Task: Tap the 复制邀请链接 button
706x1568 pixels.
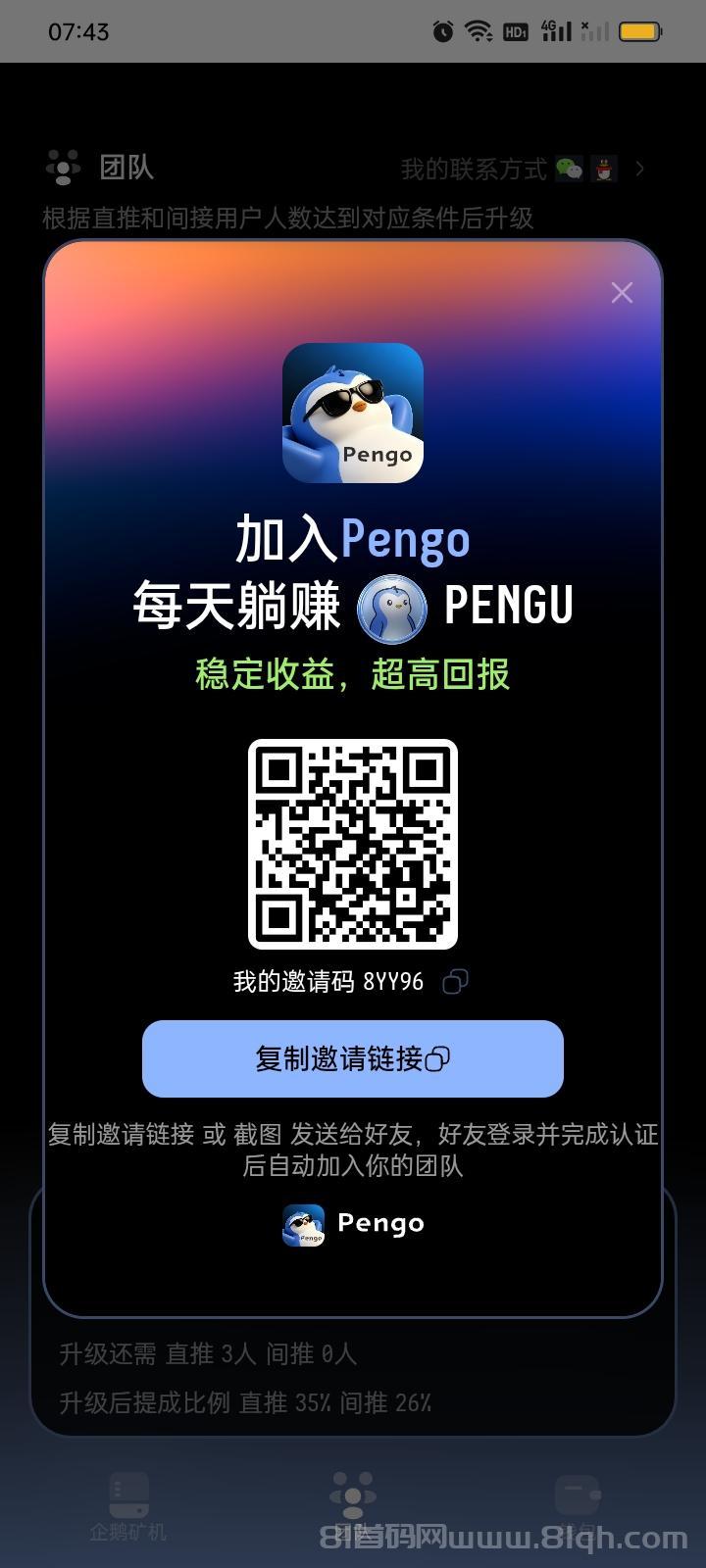Action: [x=353, y=1058]
